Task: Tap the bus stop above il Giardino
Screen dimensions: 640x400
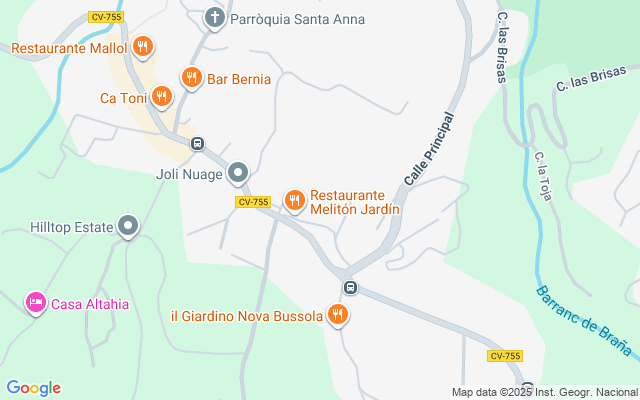Action: (x=350, y=288)
